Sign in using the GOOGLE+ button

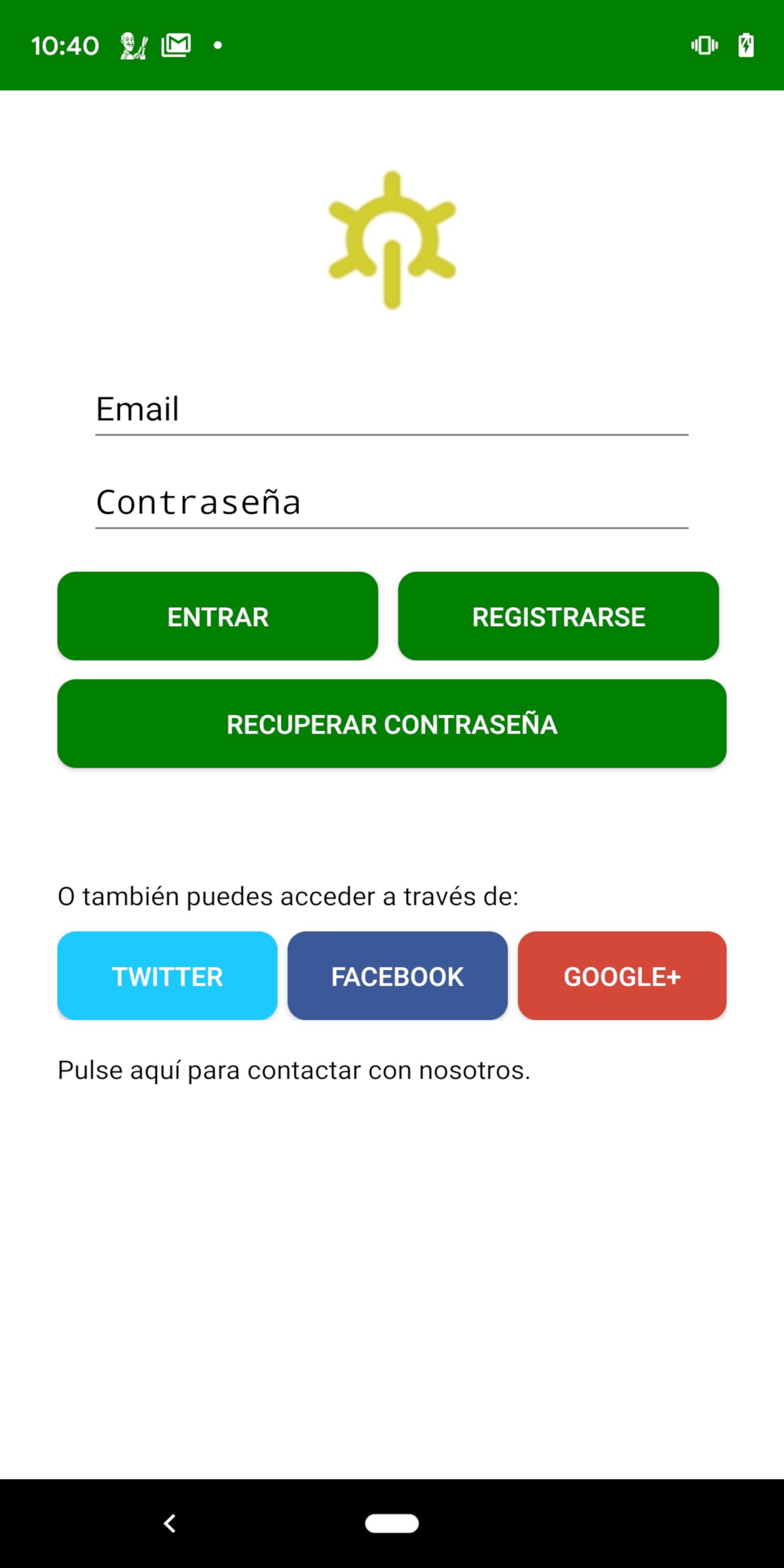(622, 976)
